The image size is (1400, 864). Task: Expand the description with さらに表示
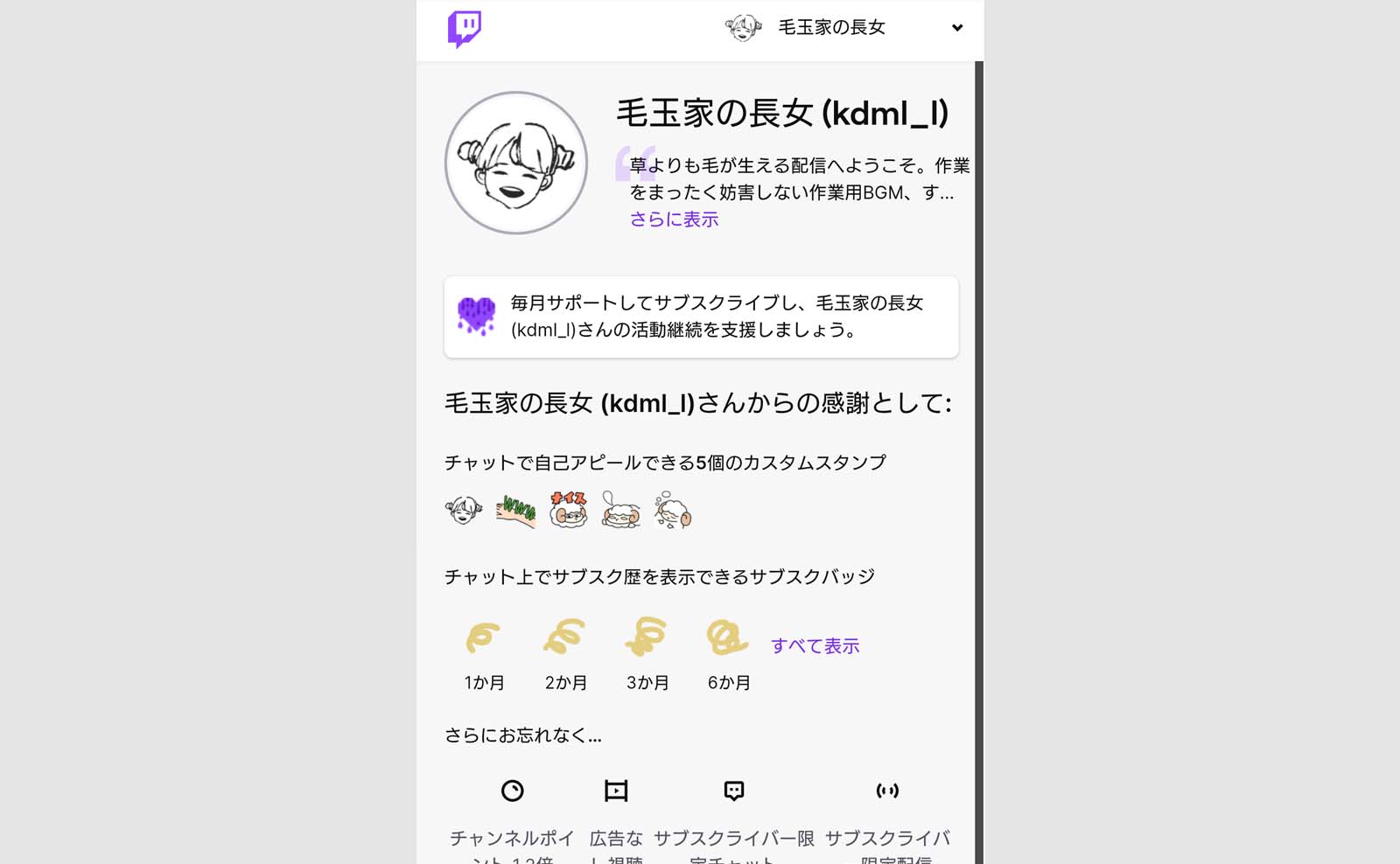[x=674, y=219]
